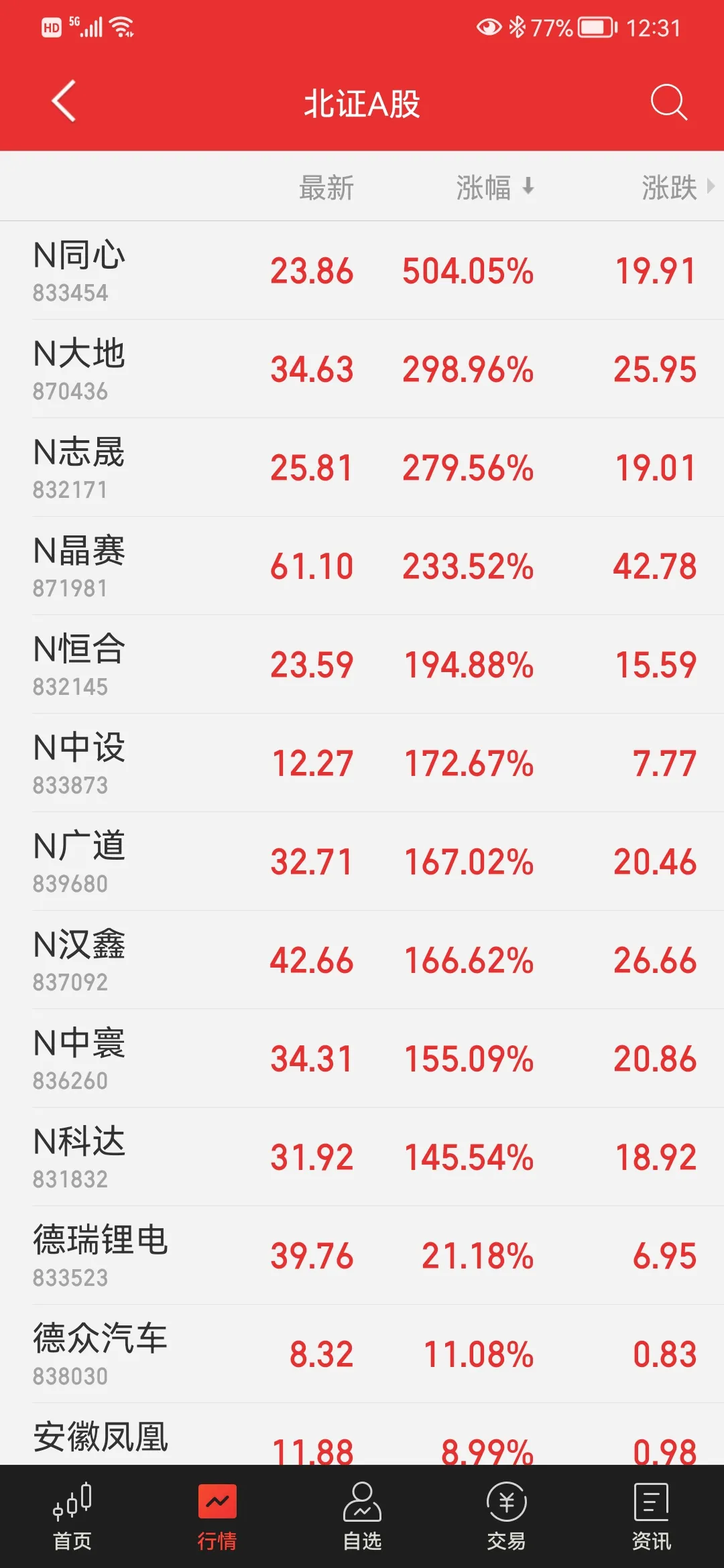724x1568 pixels.
Task: Open the search magnifier icon
Action: 668,103
